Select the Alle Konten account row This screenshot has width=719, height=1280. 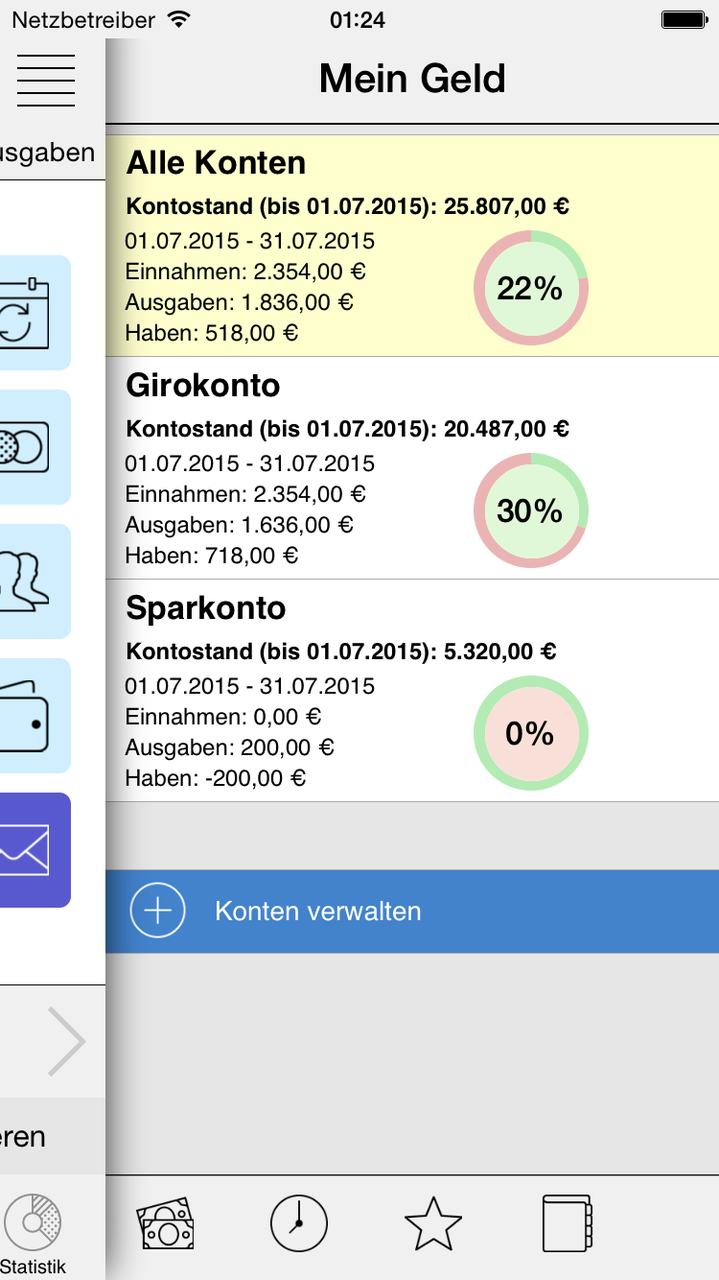coord(412,246)
